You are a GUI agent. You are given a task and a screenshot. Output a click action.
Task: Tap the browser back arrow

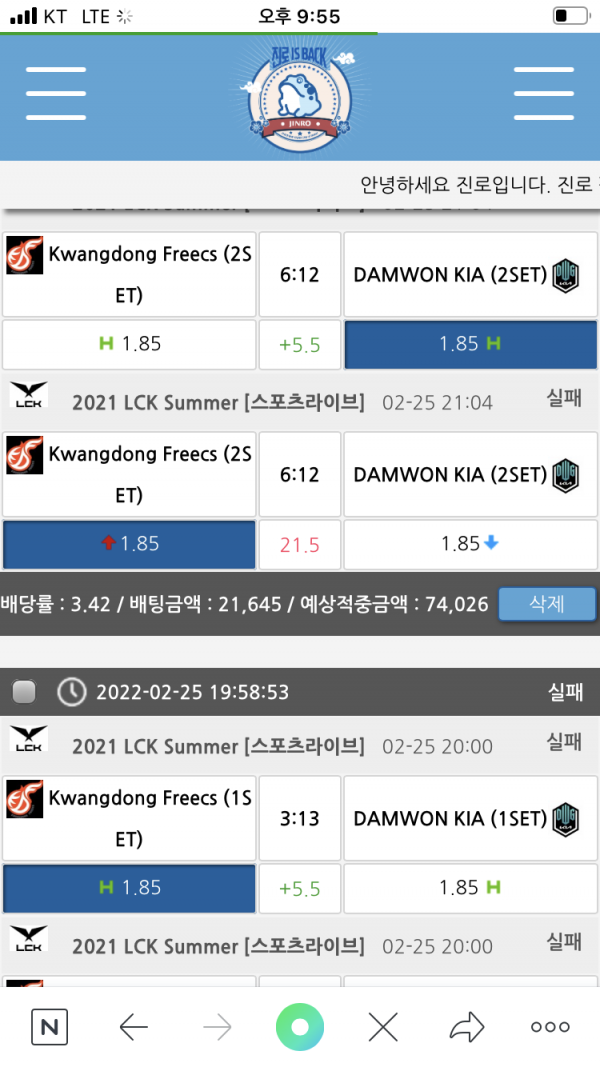tap(133, 1026)
